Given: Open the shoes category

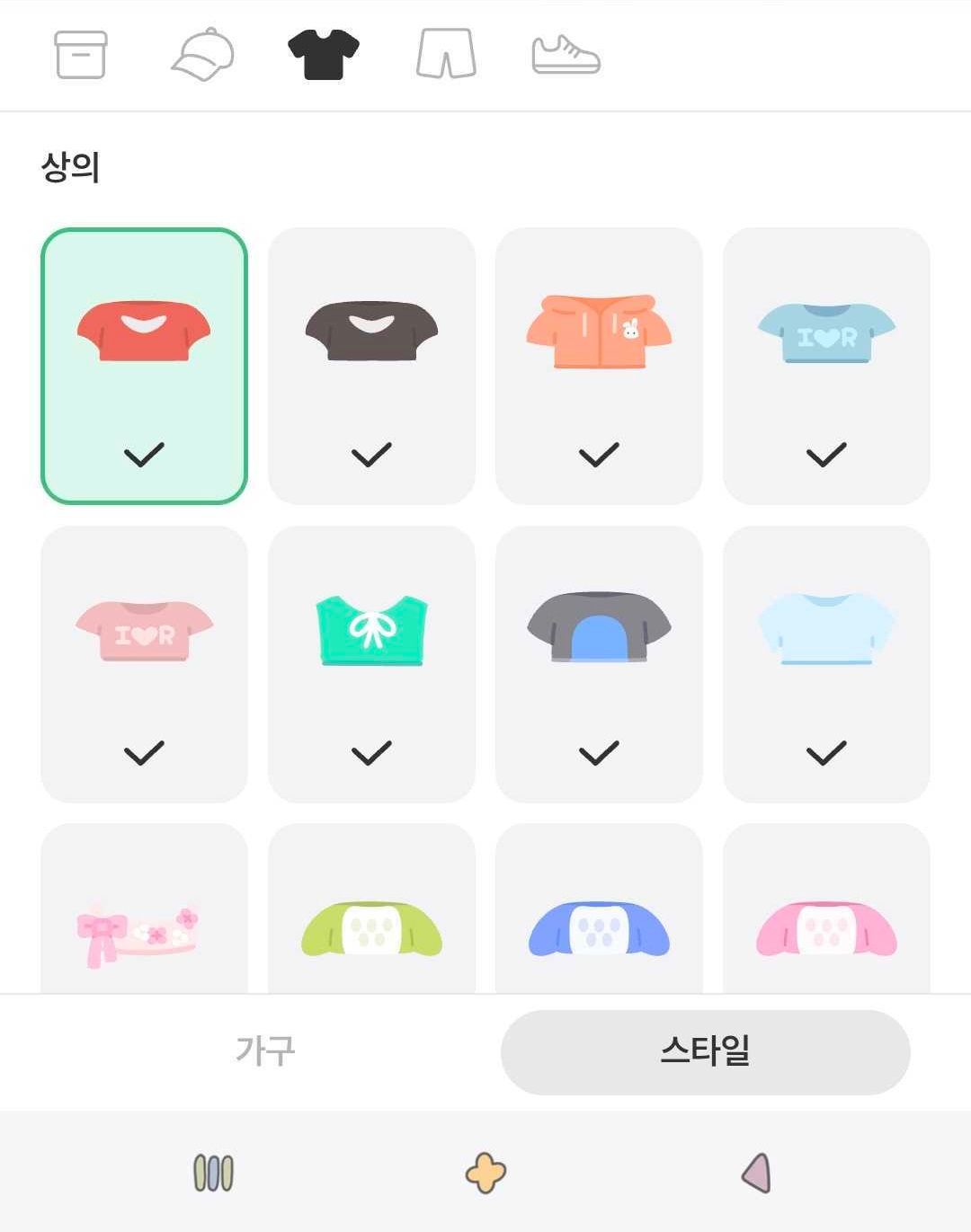Looking at the screenshot, I should (566, 55).
